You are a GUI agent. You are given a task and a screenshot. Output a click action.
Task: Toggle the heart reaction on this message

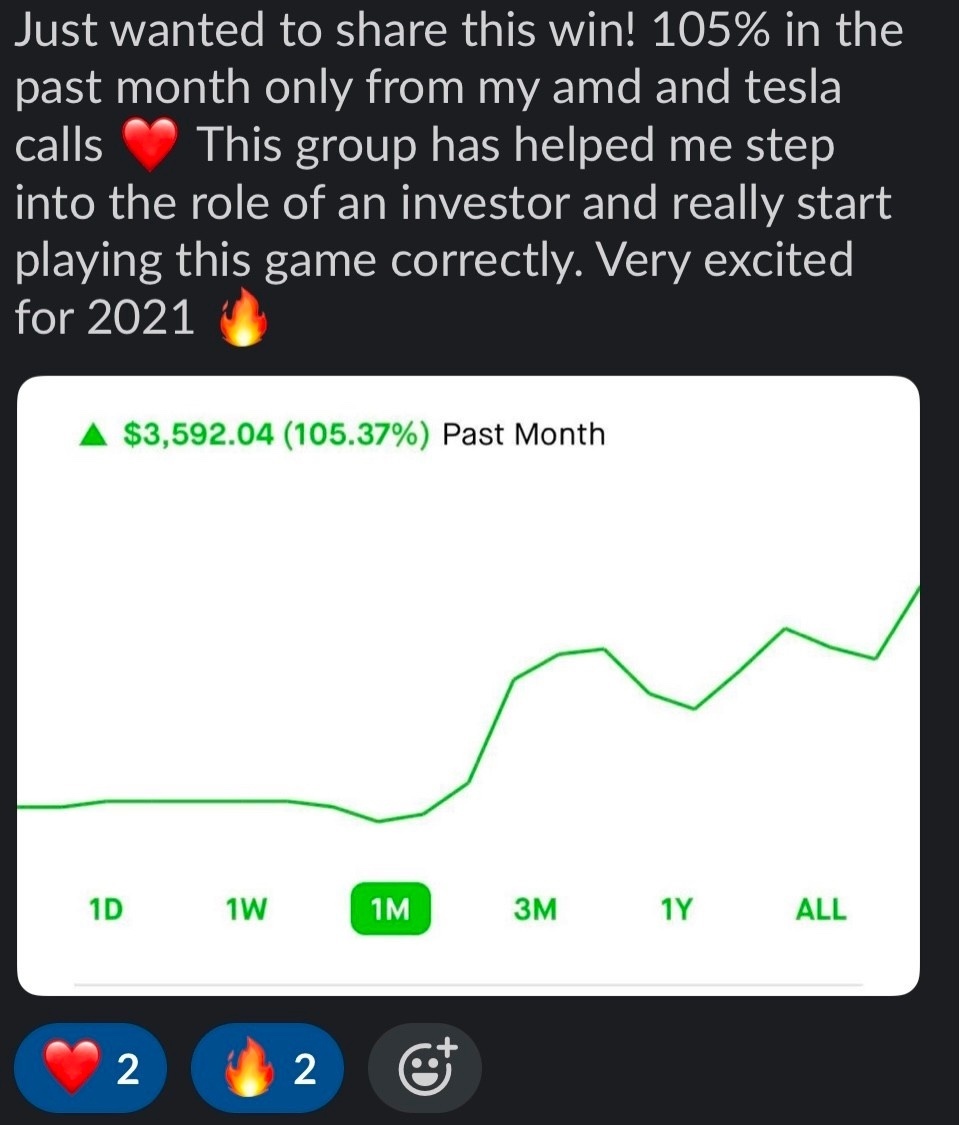(x=88, y=1068)
